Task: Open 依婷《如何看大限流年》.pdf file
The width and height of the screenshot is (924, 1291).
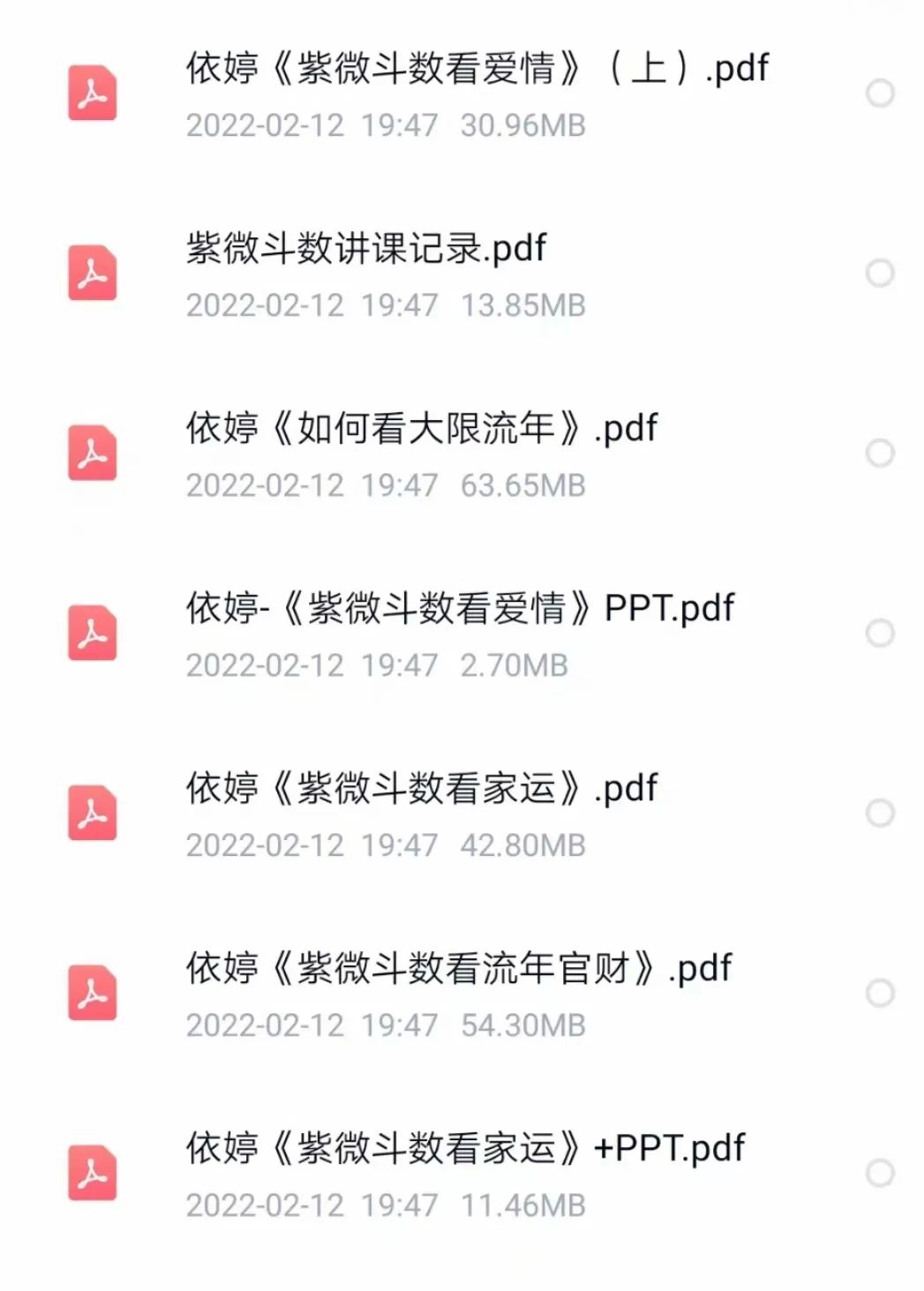Action: pos(422,429)
